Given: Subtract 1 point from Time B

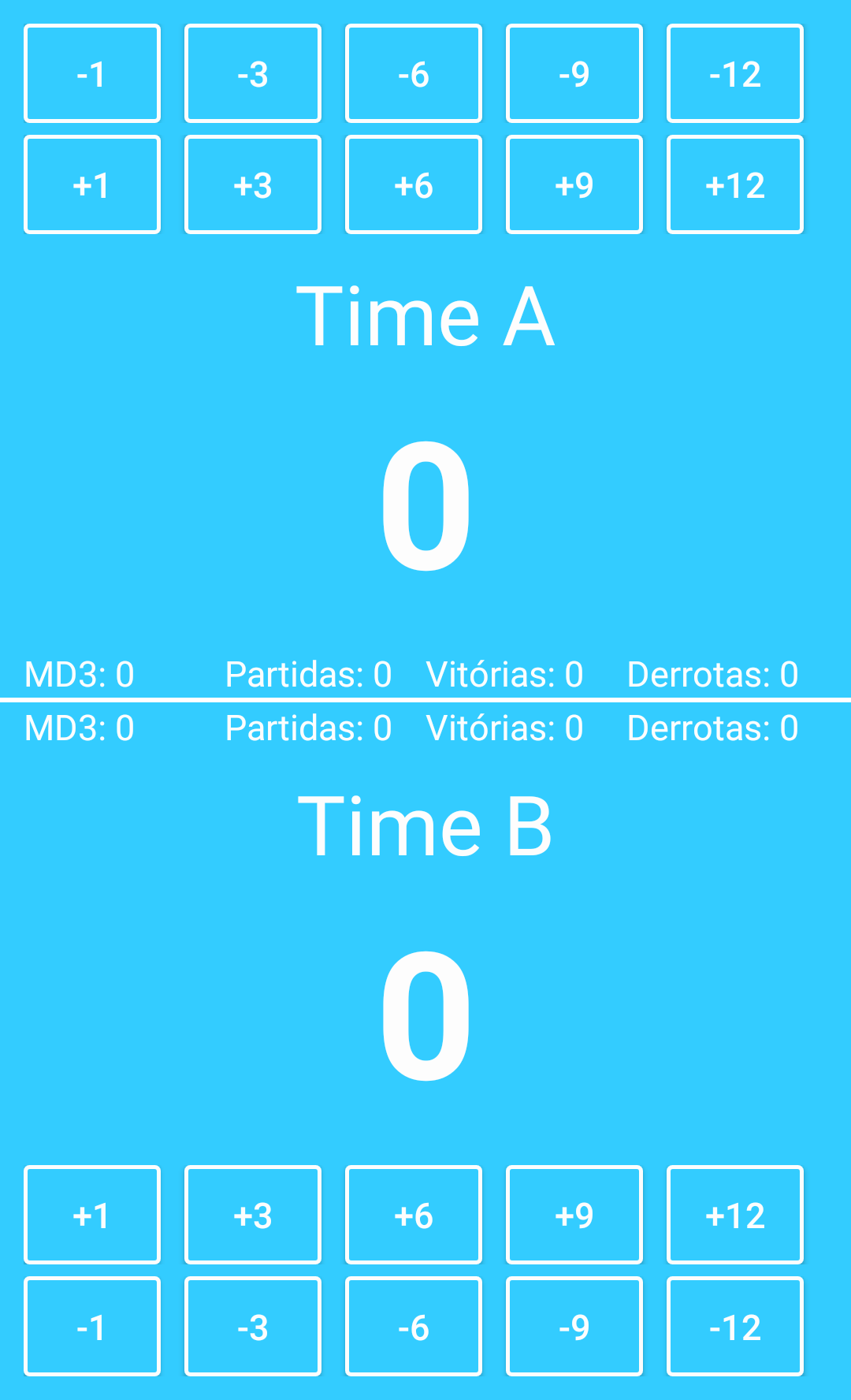Looking at the screenshot, I should [x=92, y=1327].
